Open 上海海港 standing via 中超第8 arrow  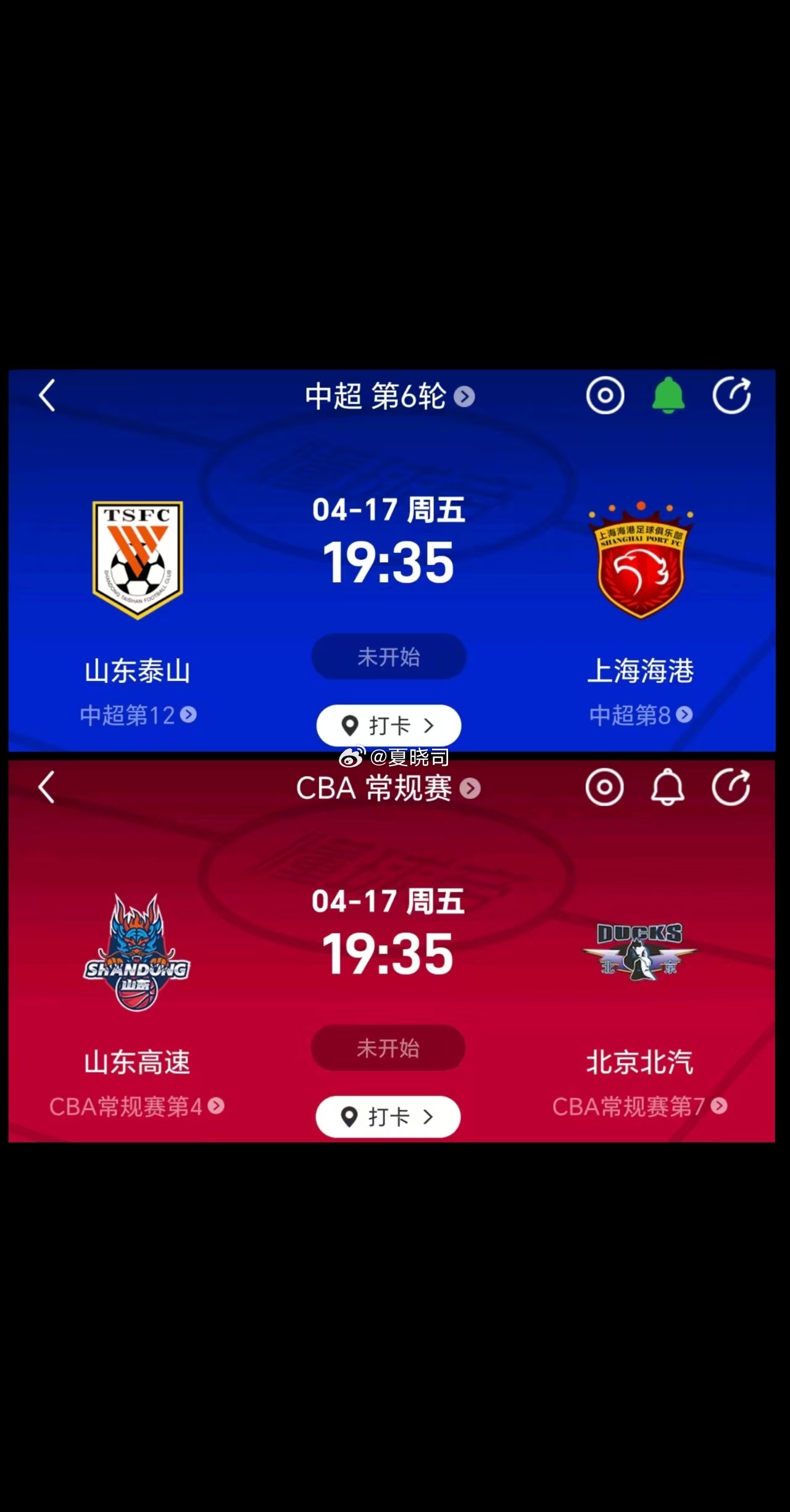[x=640, y=715]
